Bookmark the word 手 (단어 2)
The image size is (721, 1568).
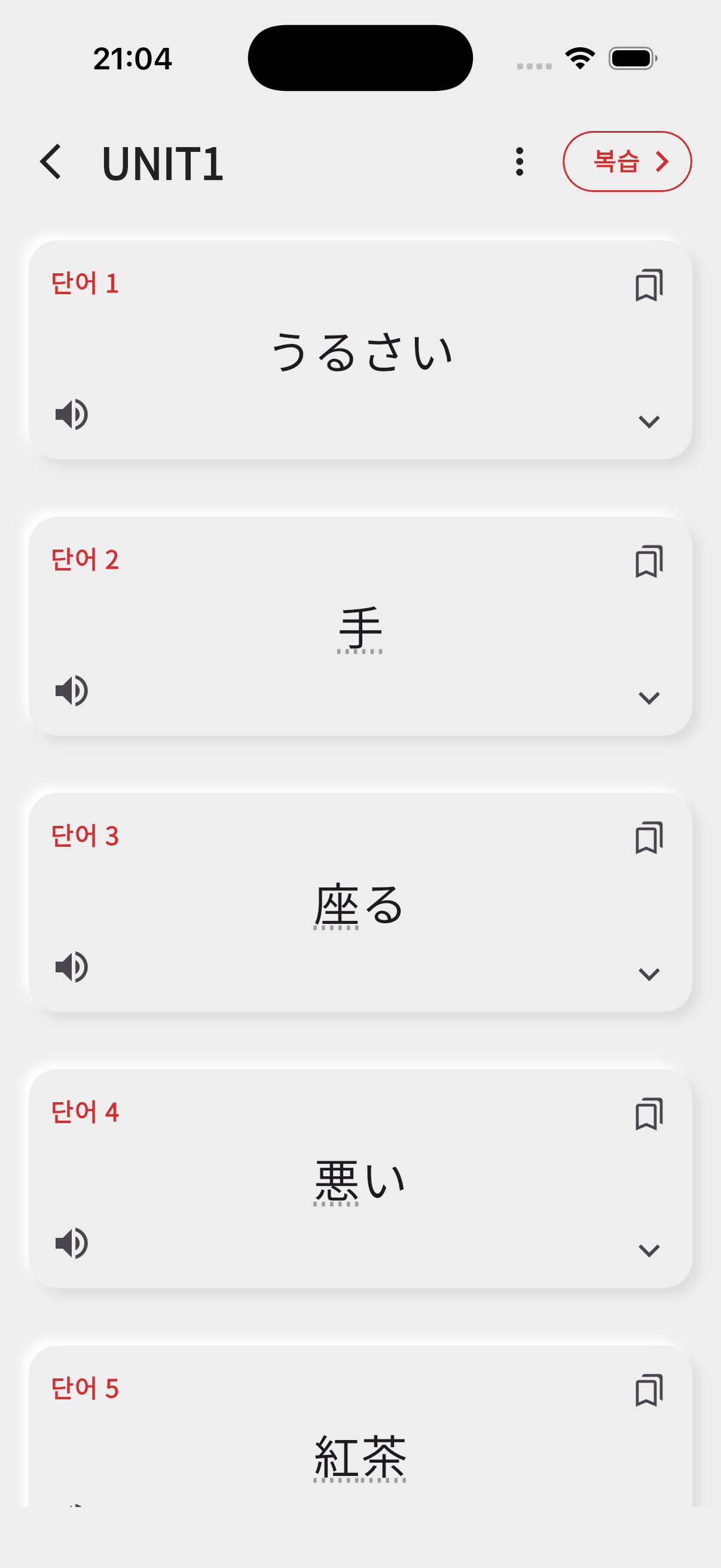pyautogui.click(x=649, y=562)
